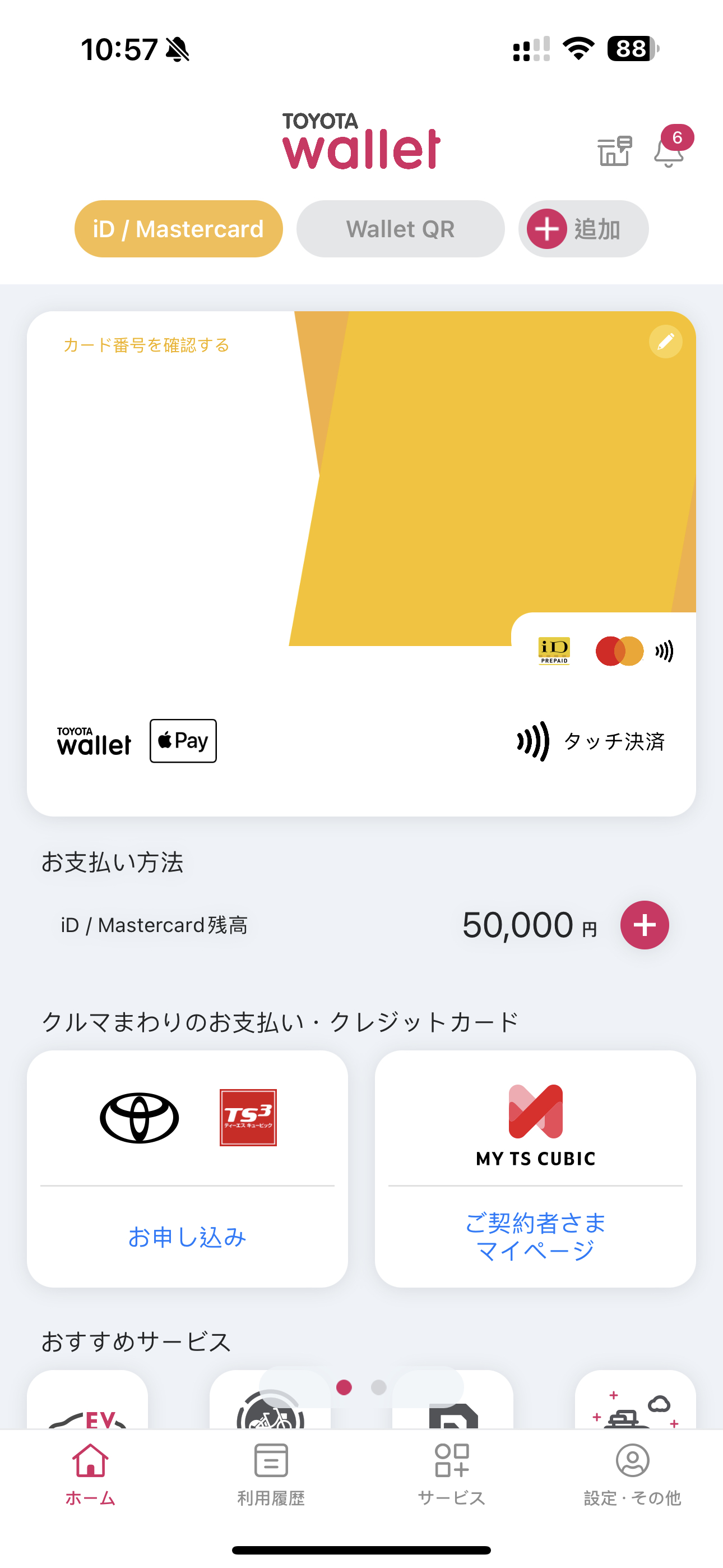Viewport: 723px width, 1568px height.
Task: Tap the タッチ決済 button
Action: [x=591, y=741]
